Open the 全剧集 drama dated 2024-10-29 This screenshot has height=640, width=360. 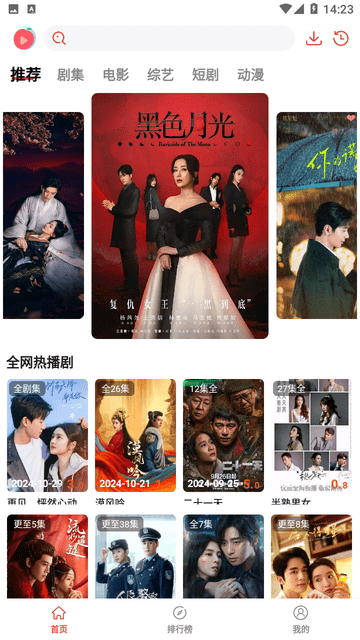click(47, 436)
